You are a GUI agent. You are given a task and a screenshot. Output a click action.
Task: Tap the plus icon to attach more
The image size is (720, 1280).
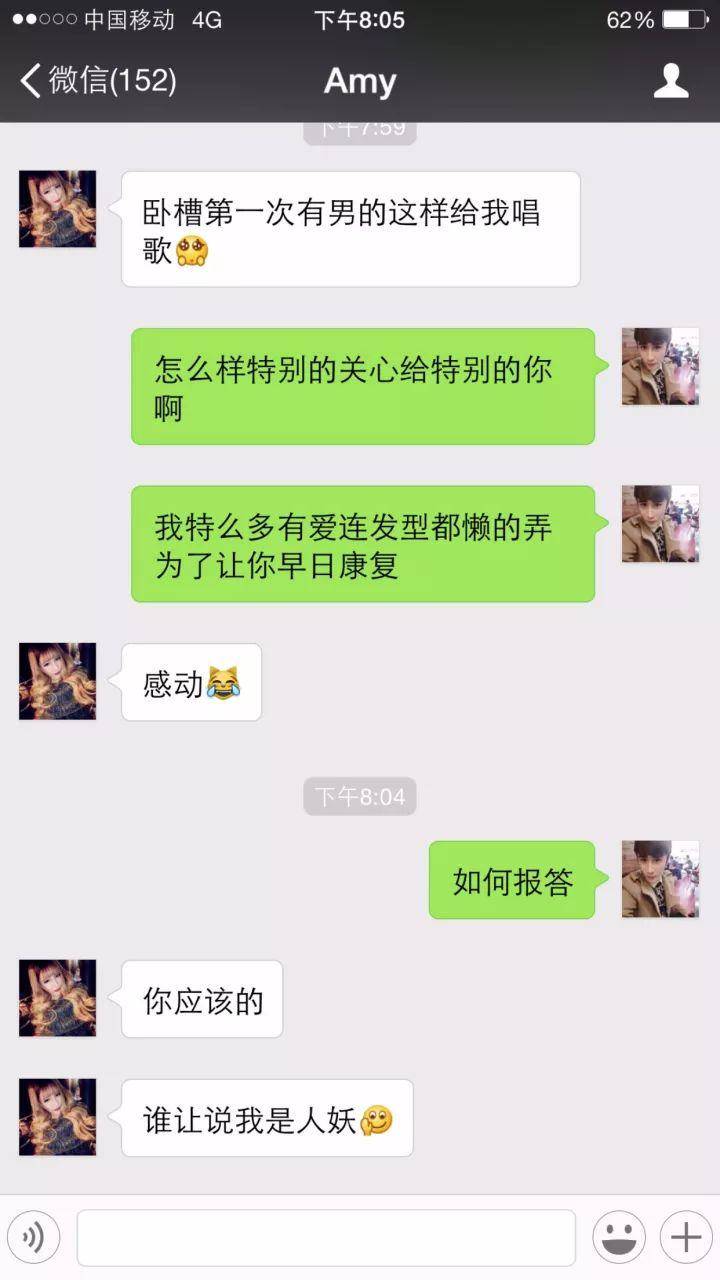click(x=686, y=1237)
